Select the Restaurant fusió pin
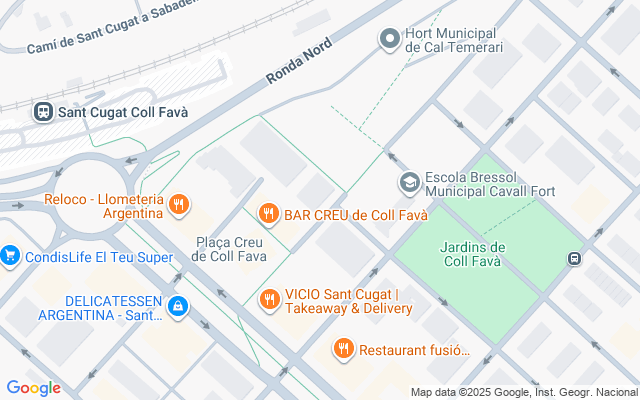Screen dimensions: 640x400 pos(343,349)
